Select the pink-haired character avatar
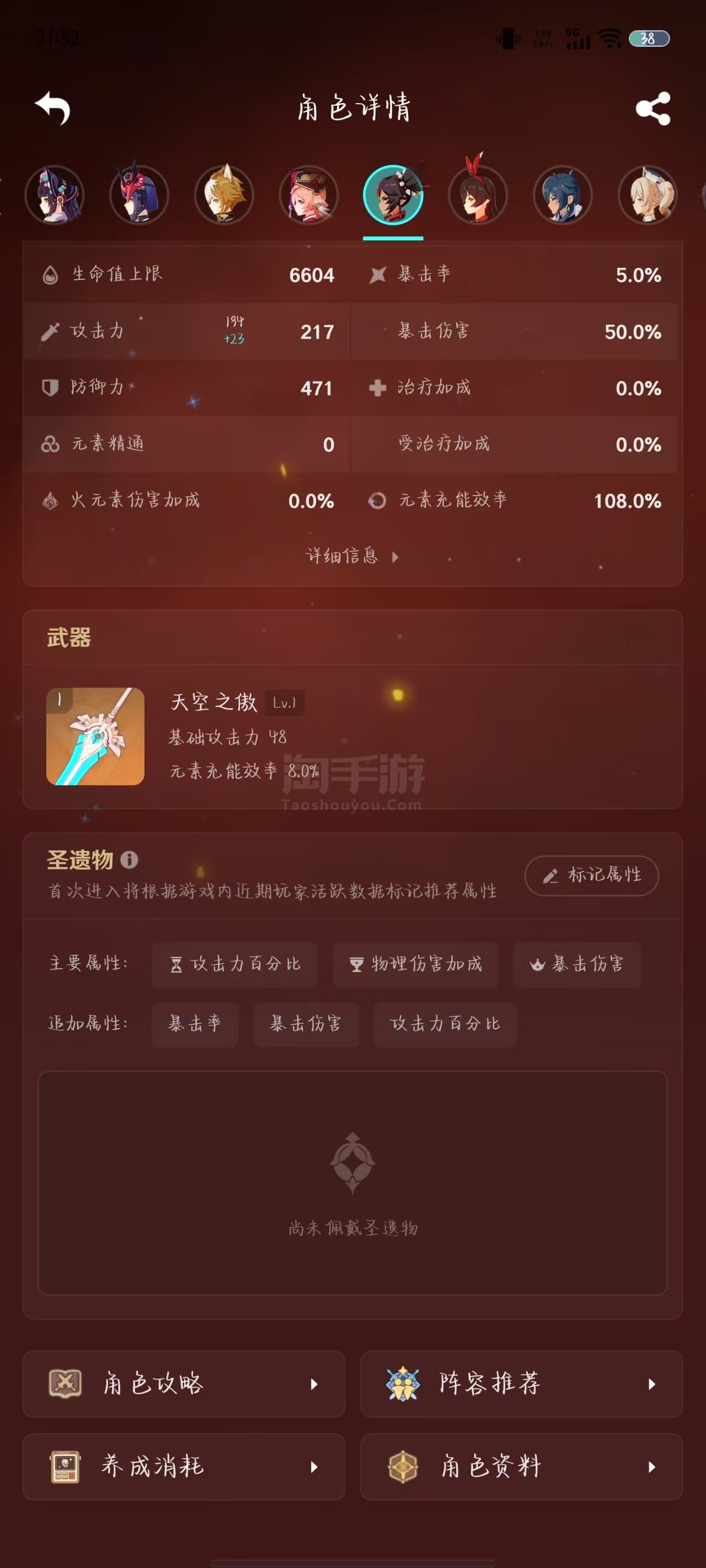This screenshot has height=1568, width=706. coord(309,195)
